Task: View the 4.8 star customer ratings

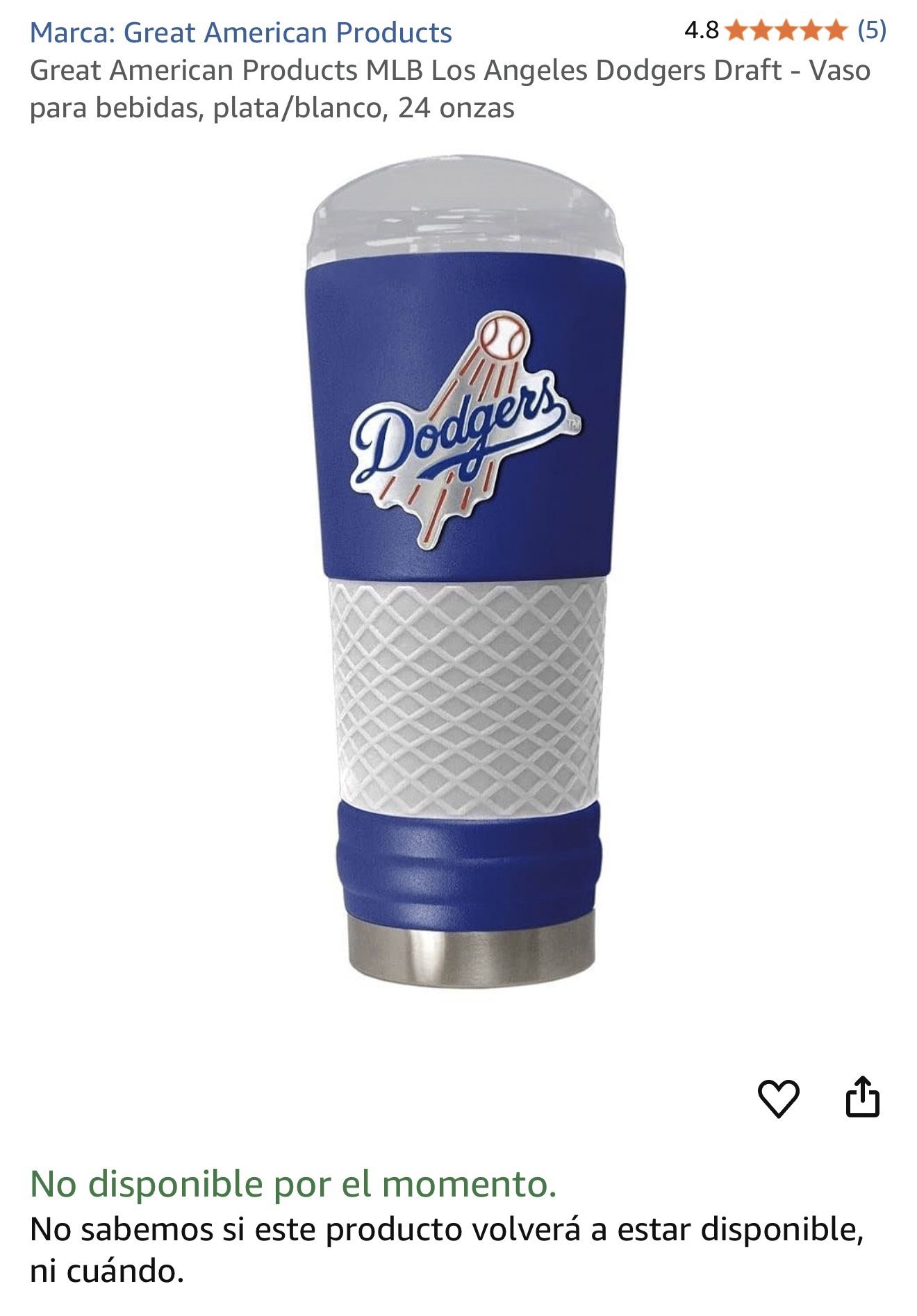Action: 784,31
